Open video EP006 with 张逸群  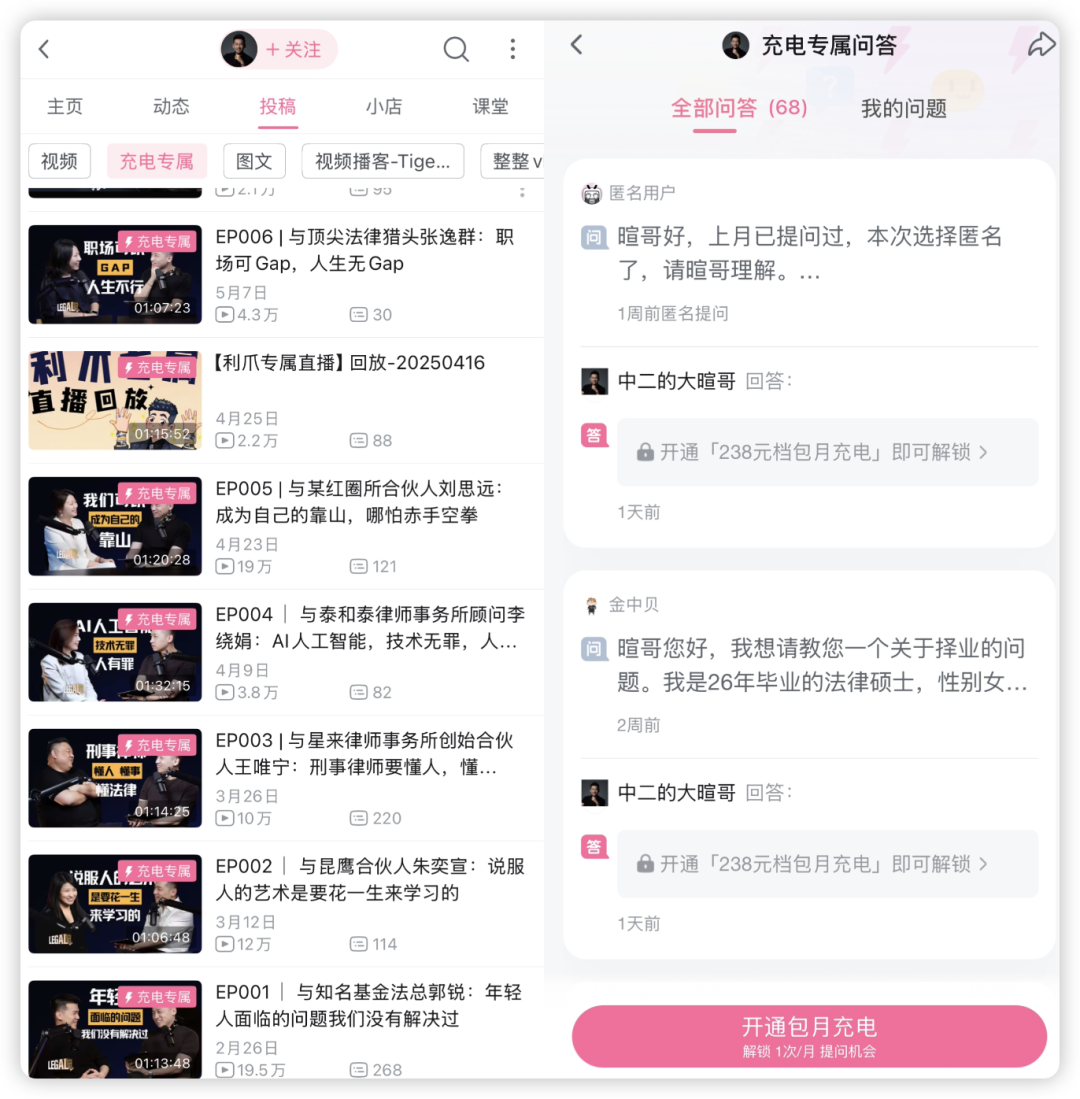click(364, 250)
